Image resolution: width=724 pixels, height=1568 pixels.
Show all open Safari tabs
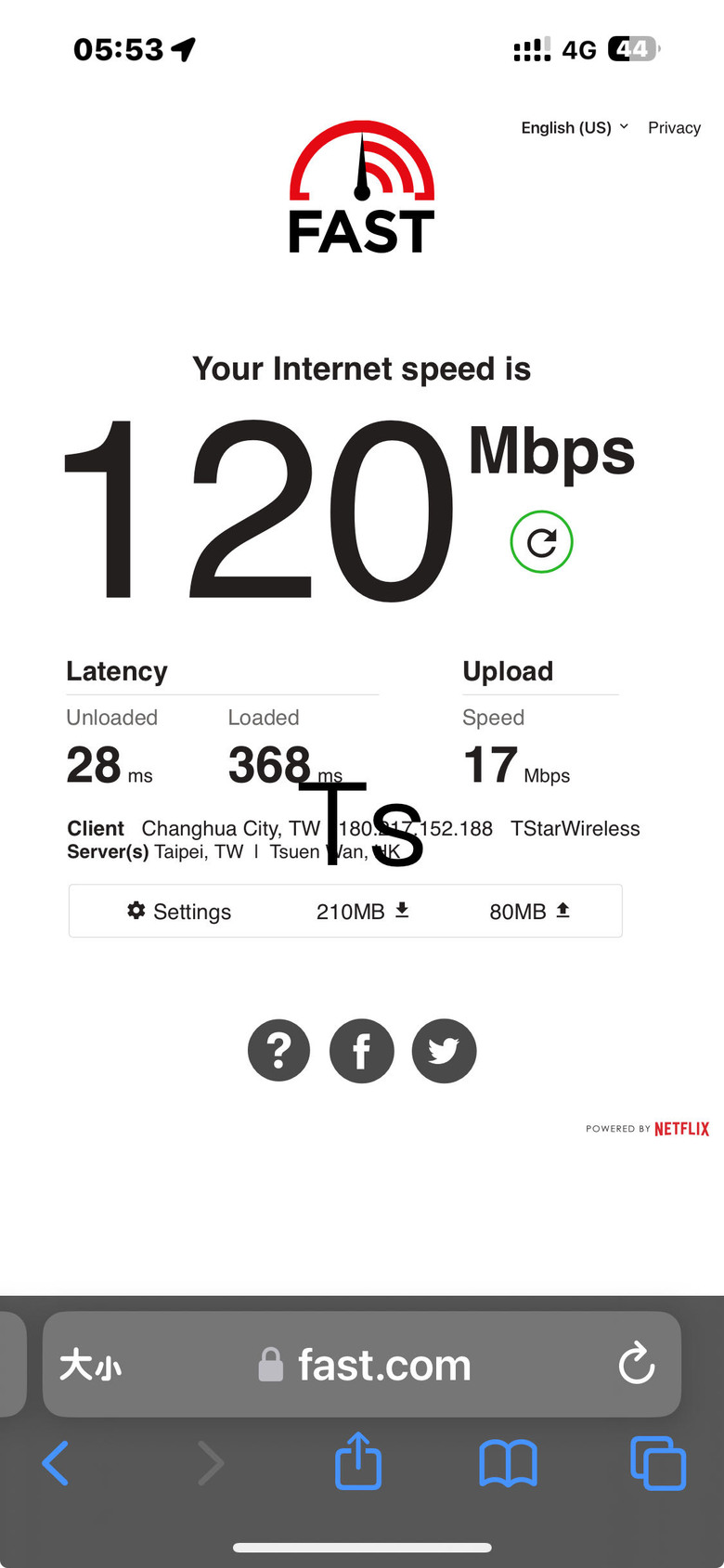point(657,1463)
